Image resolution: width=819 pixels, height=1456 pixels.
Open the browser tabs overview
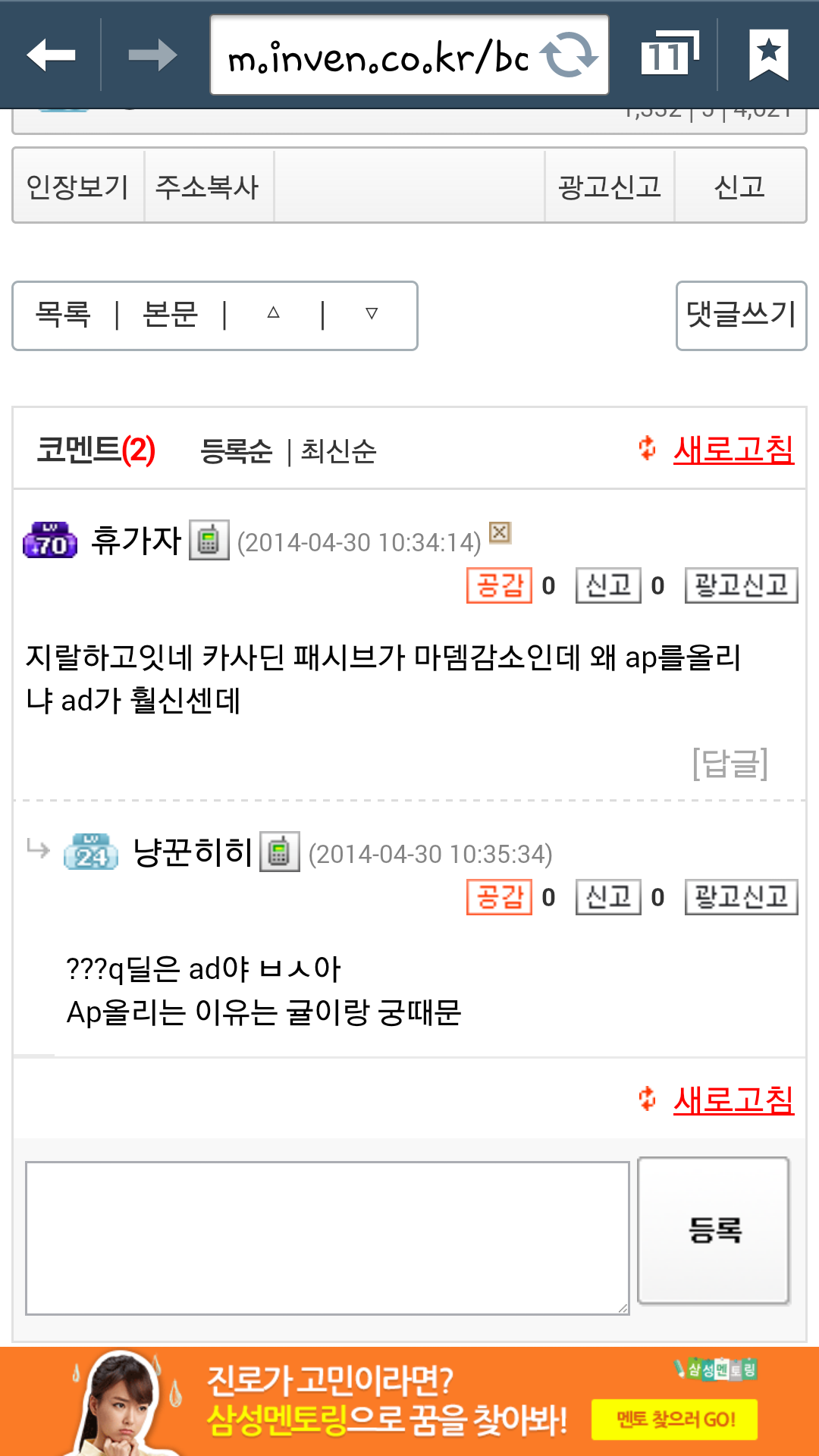pyautogui.click(x=669, y=54)
